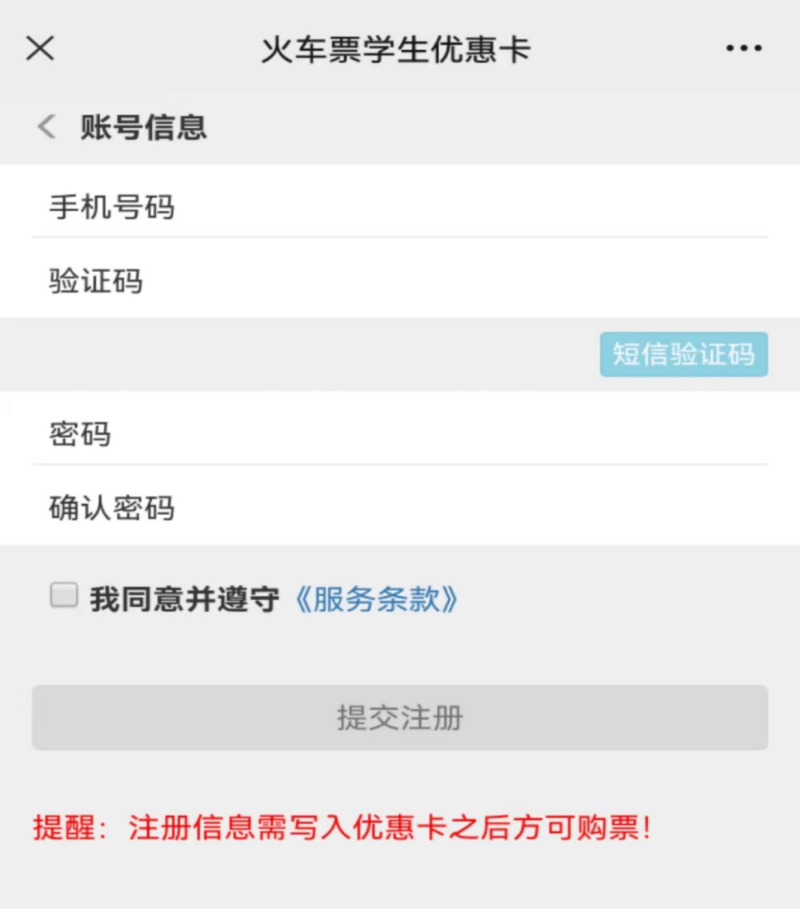The height and width of the screenshot is (909, 800).
Task: Tap the light blue 短信验证码 button
Action: point(683,354)
